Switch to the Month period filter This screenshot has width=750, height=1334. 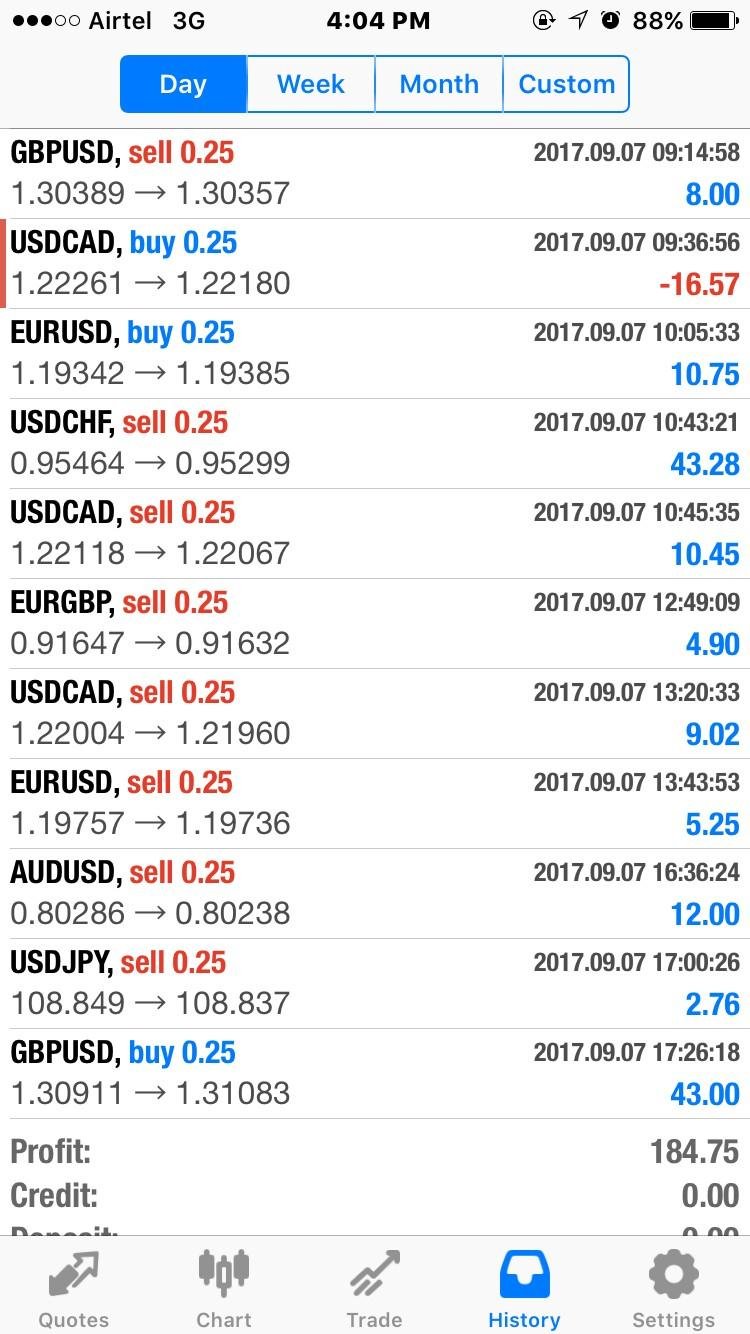(439, 84)
